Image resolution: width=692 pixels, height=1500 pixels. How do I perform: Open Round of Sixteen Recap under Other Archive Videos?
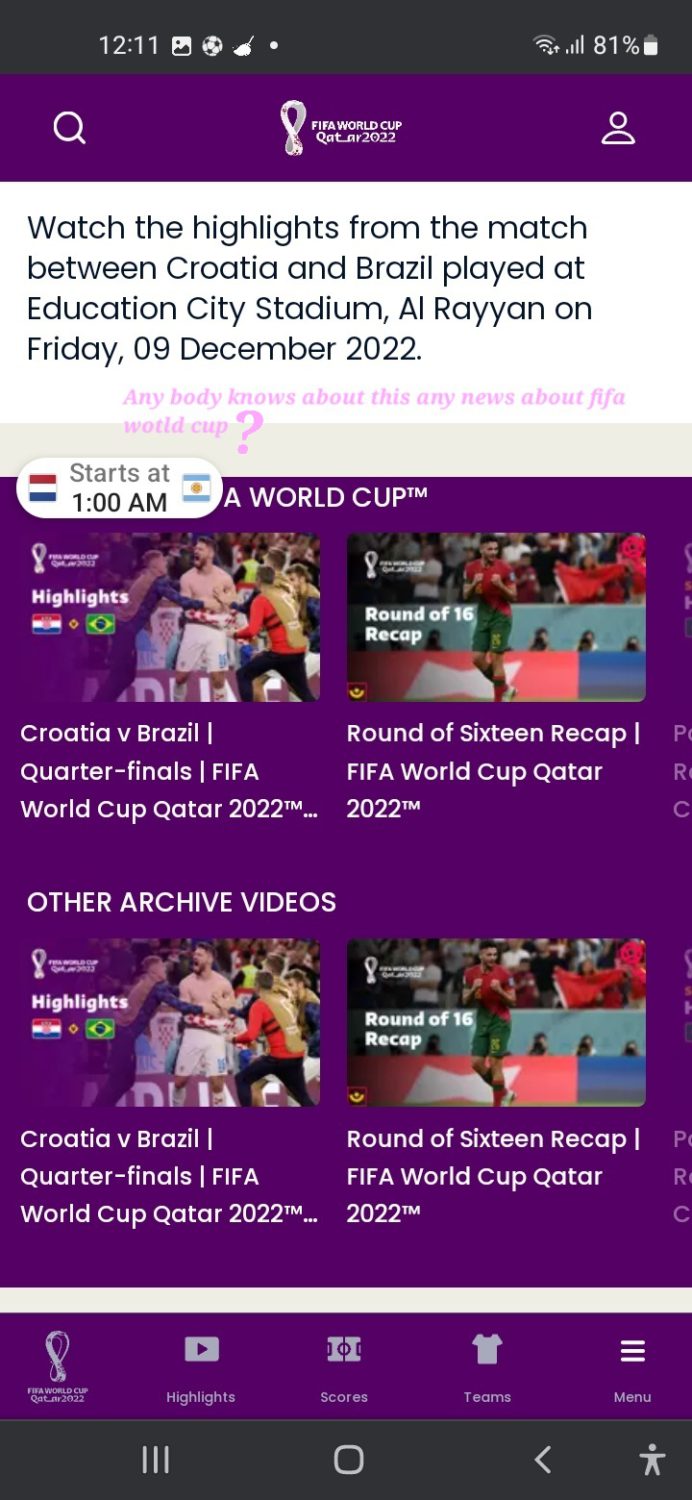click(496, 1022)
